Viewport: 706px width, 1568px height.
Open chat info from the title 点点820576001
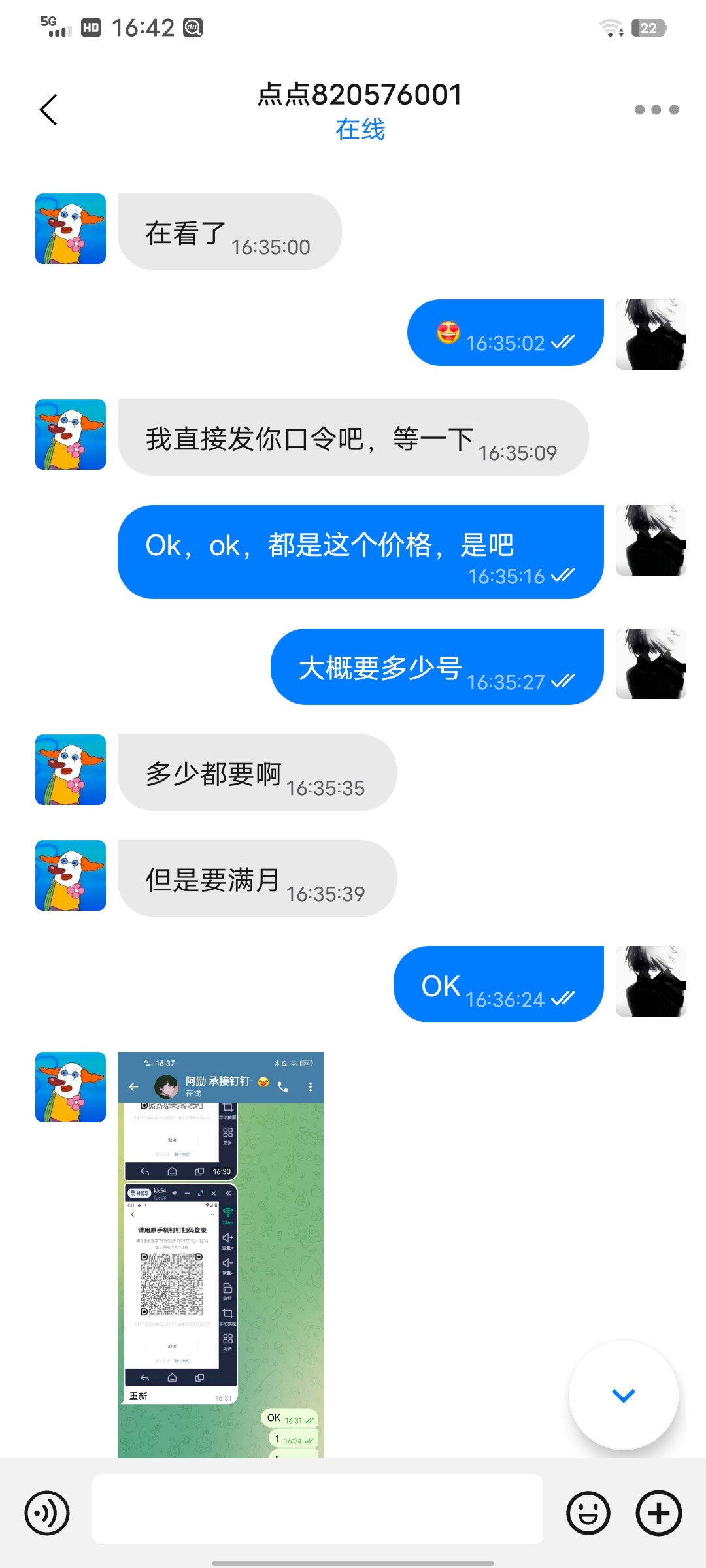click(360, 95)
